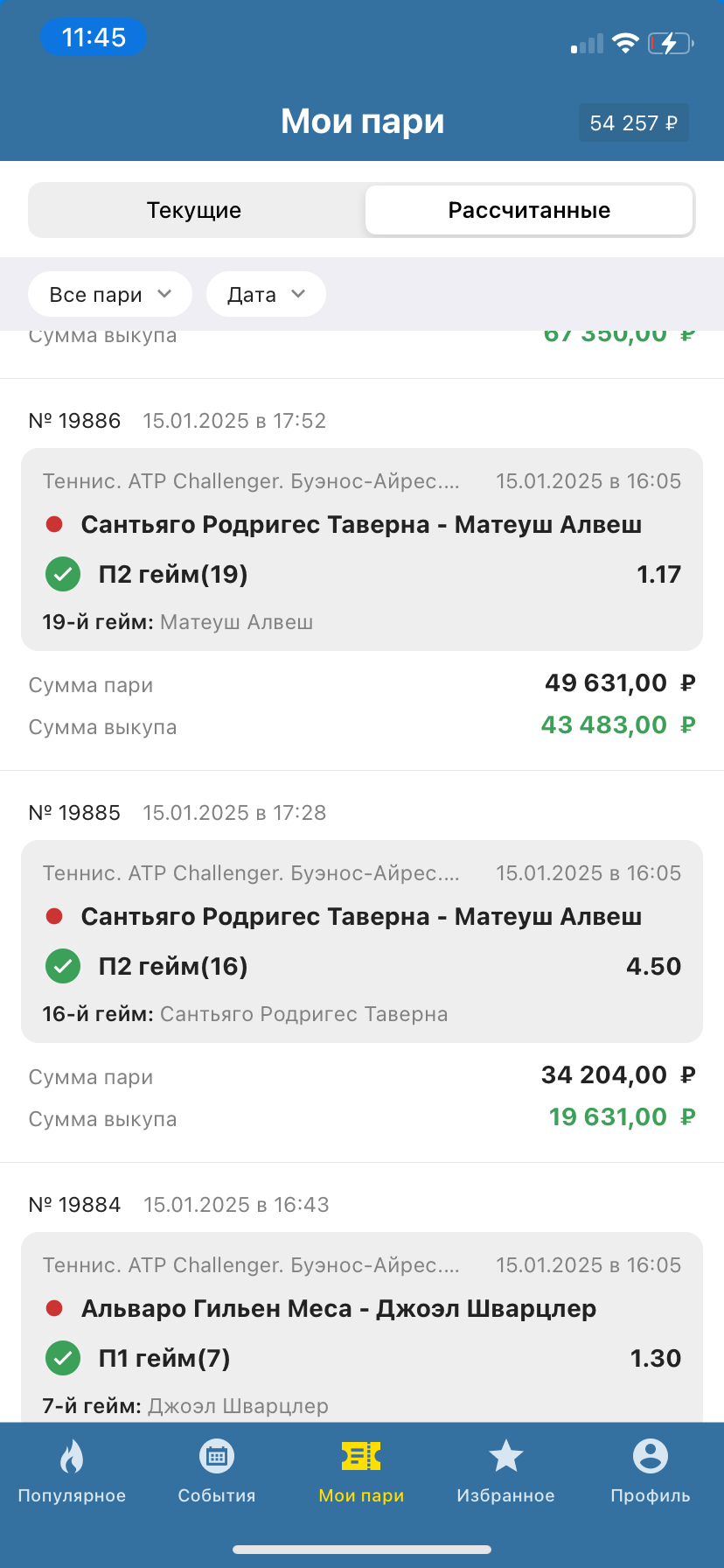Screen dimensions: 724x1568
Task: Go to the Популярное tab
Action: [x=72, y=1472]
